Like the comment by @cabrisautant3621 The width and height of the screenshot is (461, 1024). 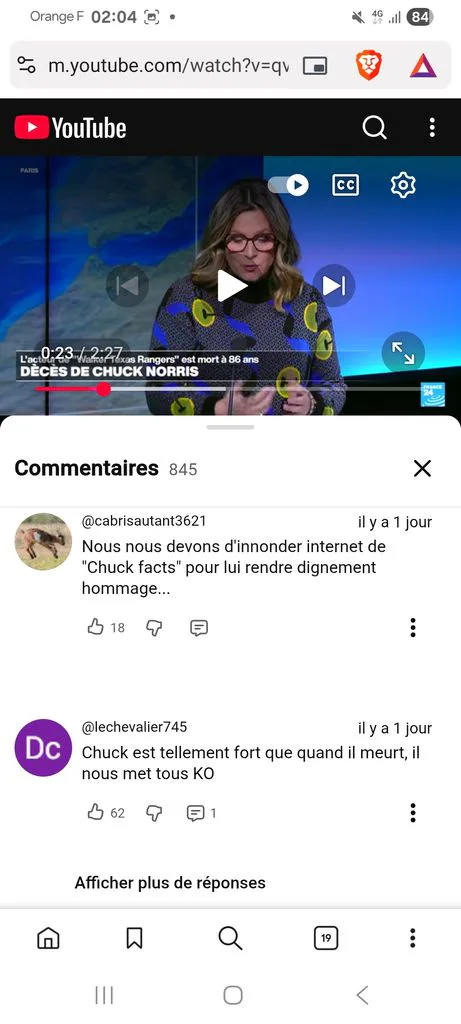pos(96,628)
